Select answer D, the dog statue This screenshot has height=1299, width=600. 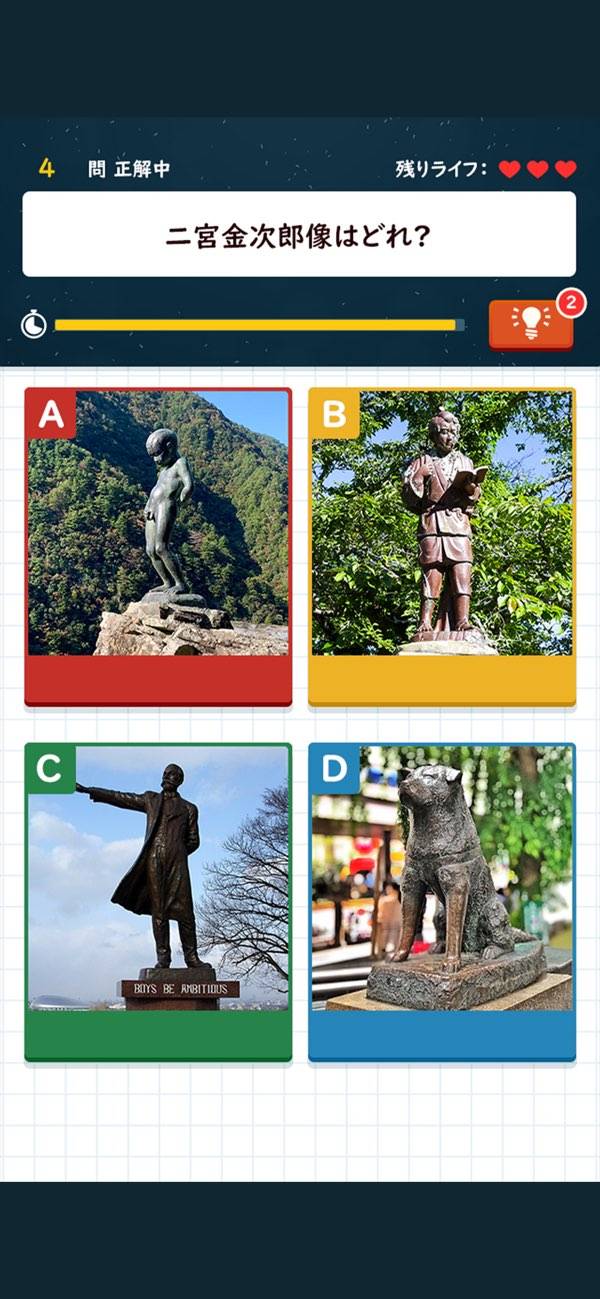click(442, 900)
